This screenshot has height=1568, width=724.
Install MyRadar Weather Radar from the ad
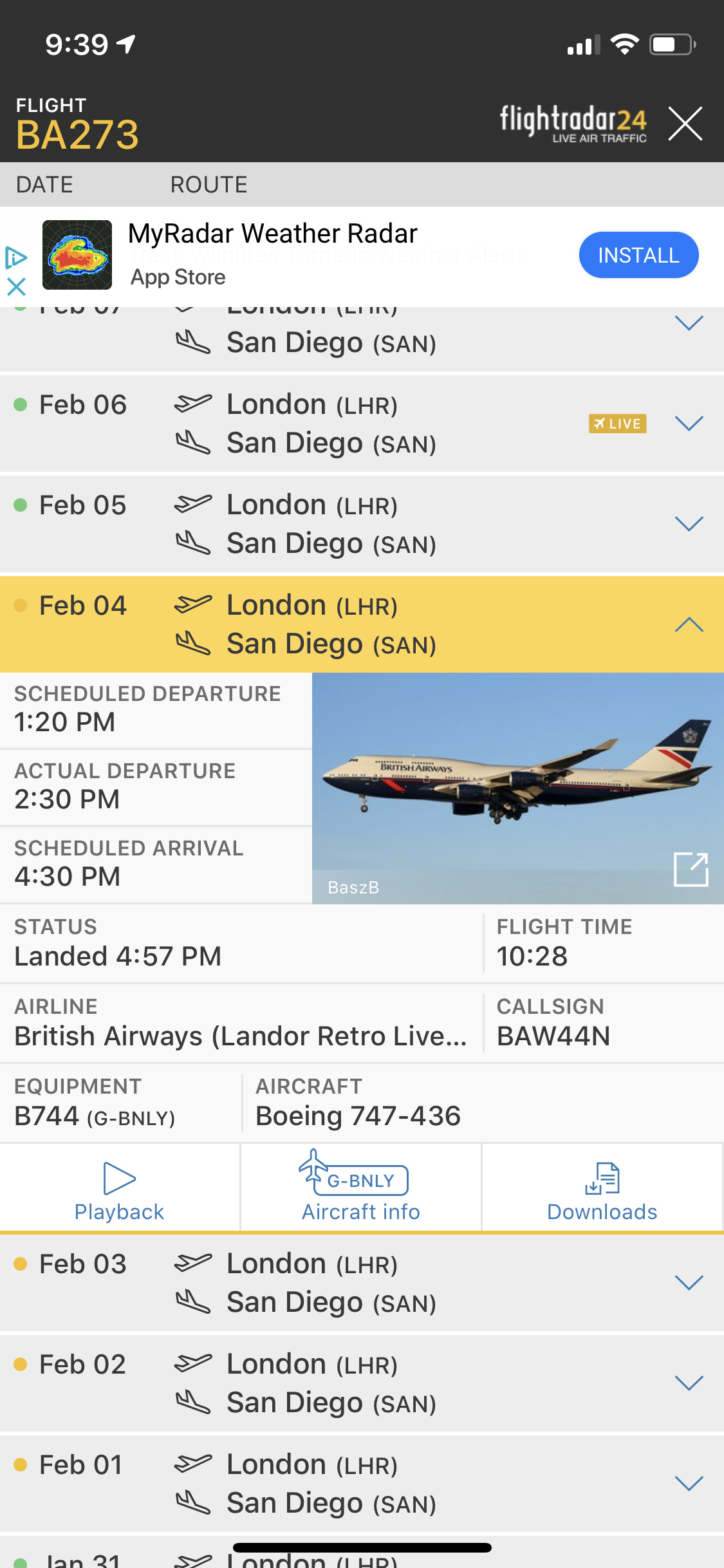[x=638, y=256]
